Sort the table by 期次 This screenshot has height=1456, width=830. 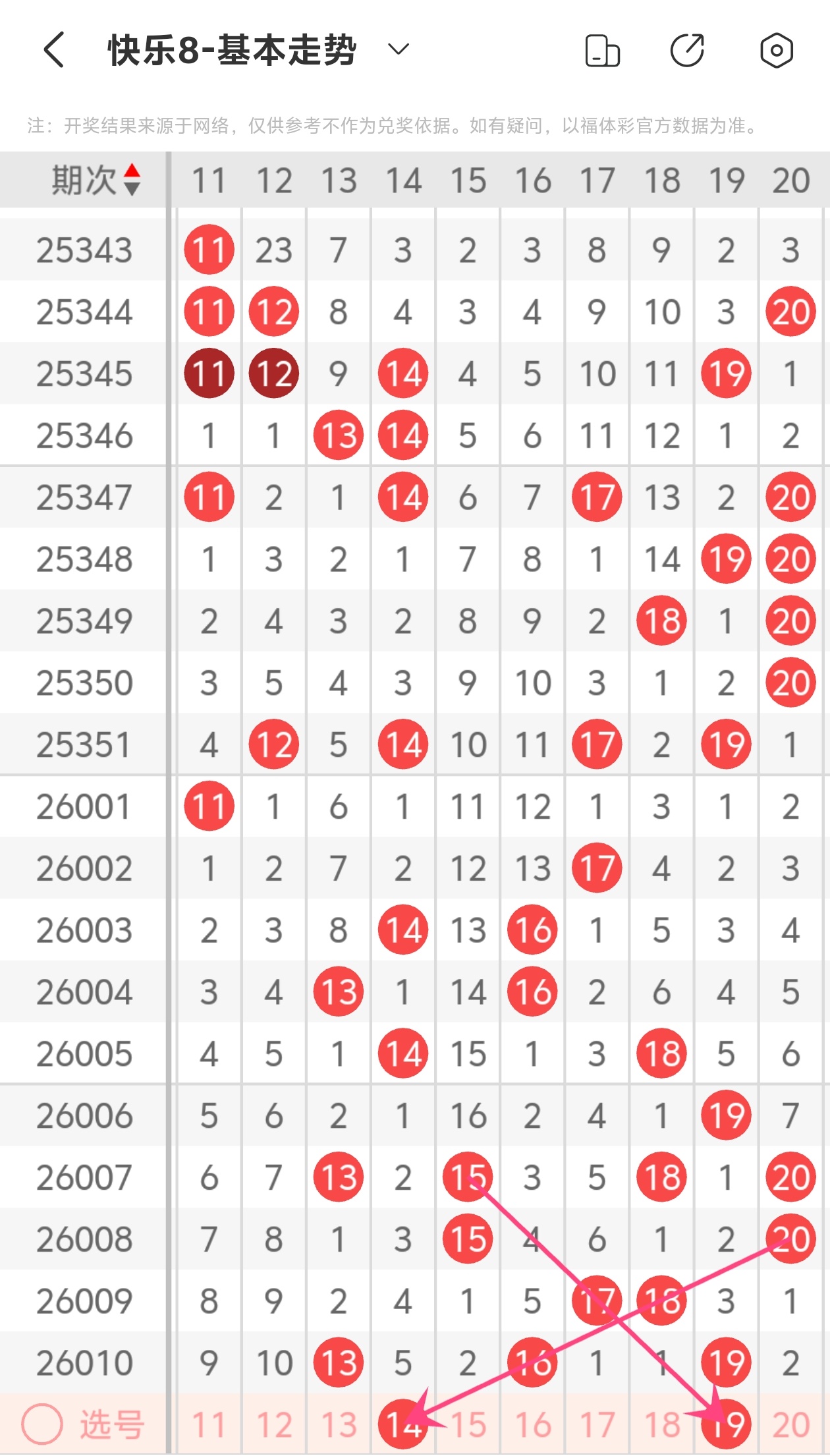coord(96,180)
